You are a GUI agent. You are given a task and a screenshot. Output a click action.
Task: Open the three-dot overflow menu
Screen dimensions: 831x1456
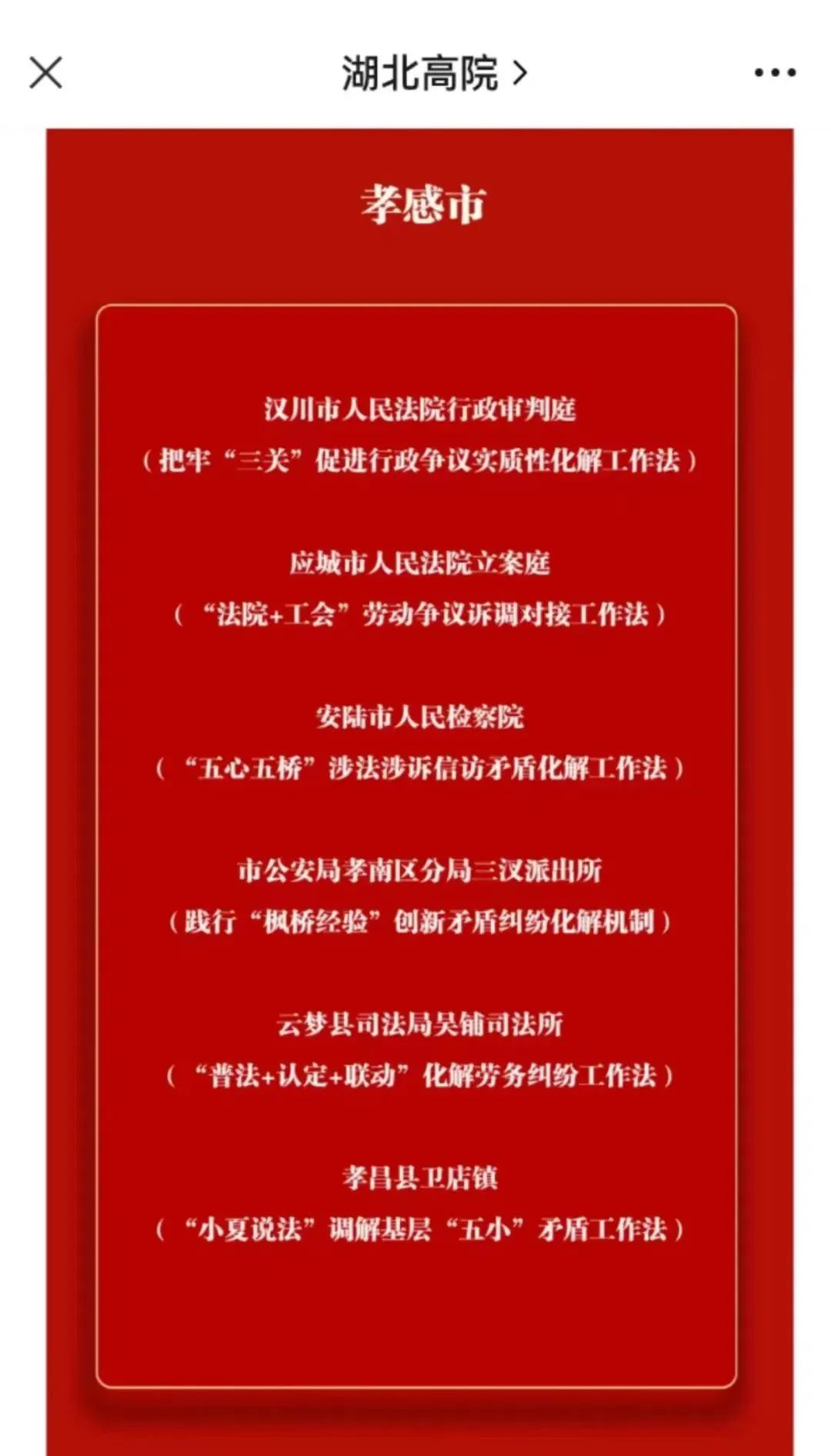point(774,73)
